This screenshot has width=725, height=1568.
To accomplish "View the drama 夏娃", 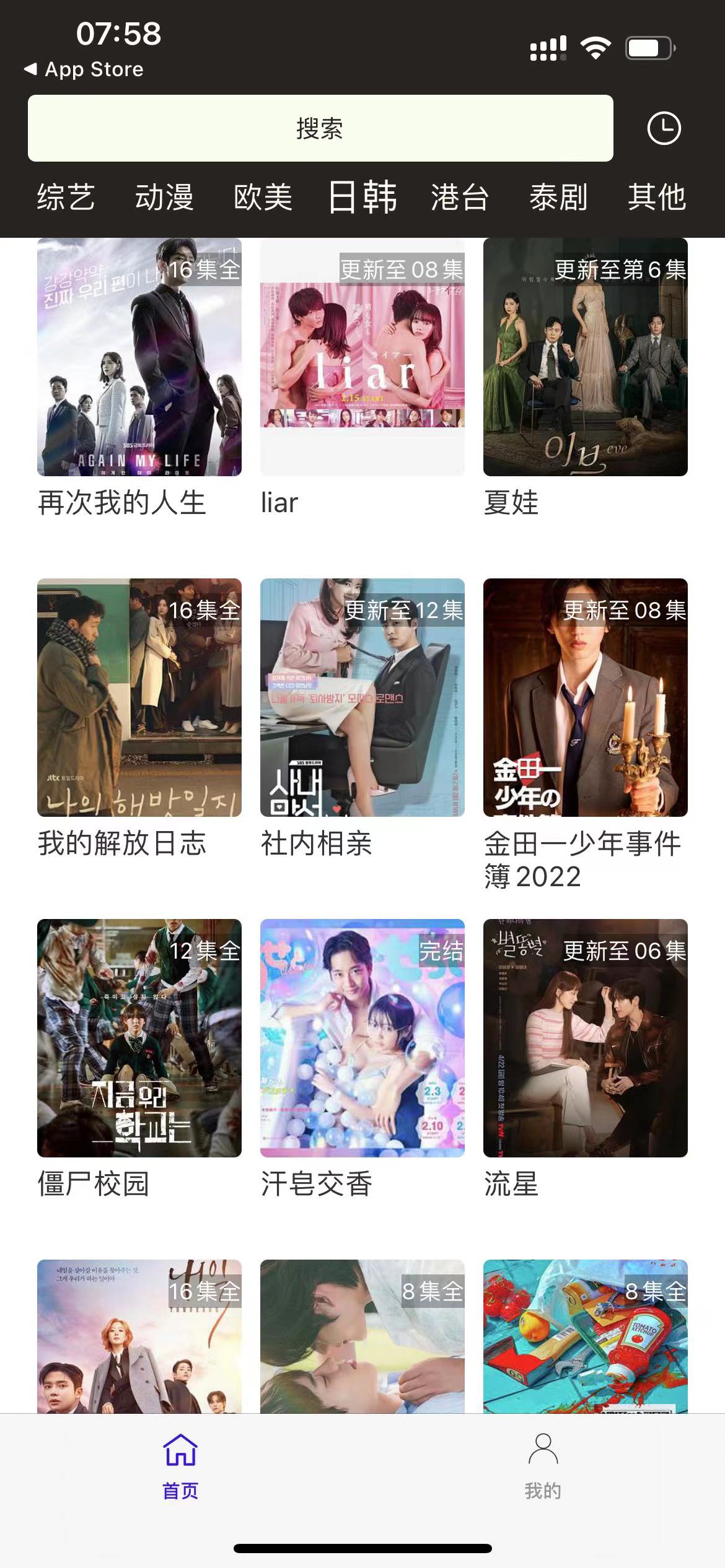I will [586, 357].
